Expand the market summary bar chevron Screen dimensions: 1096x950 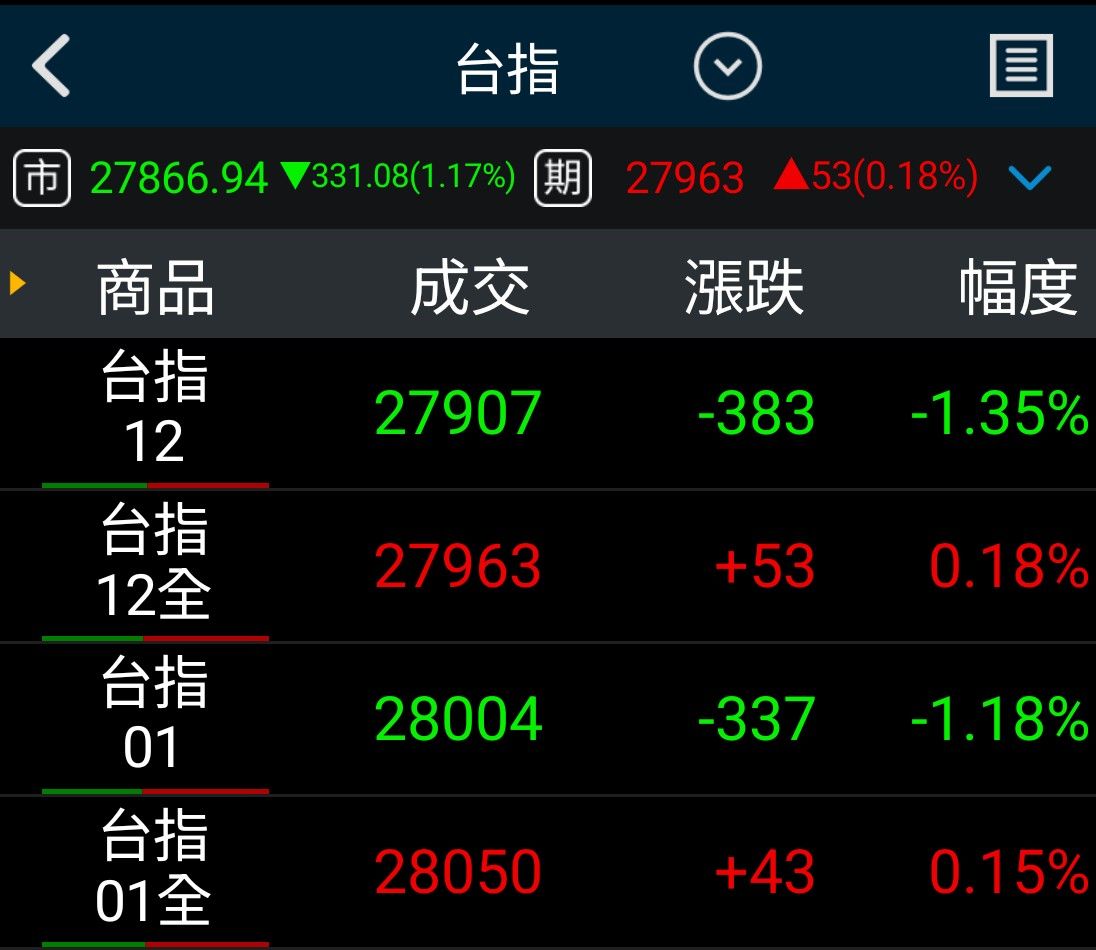point(1029,179)
